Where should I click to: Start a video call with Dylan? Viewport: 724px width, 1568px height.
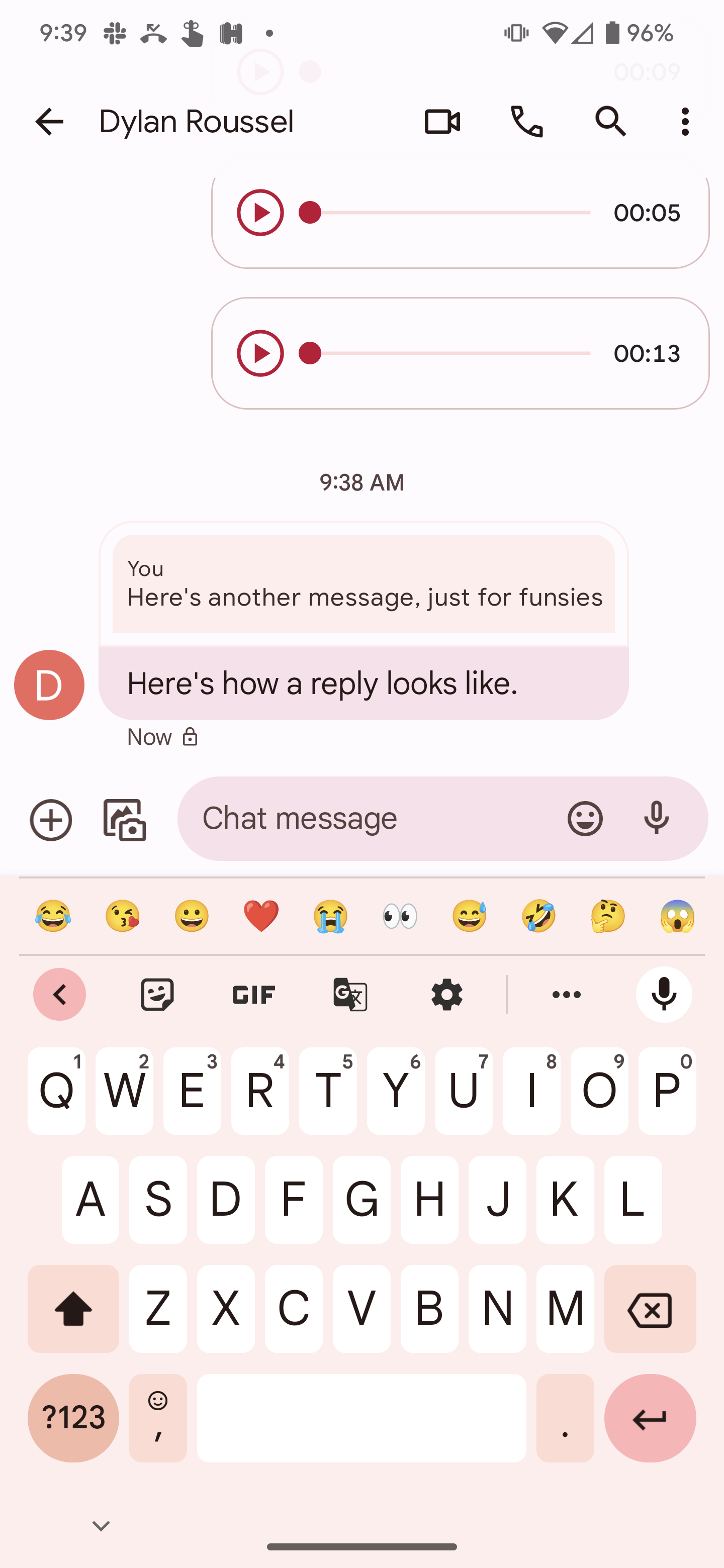tap(442, 122)
